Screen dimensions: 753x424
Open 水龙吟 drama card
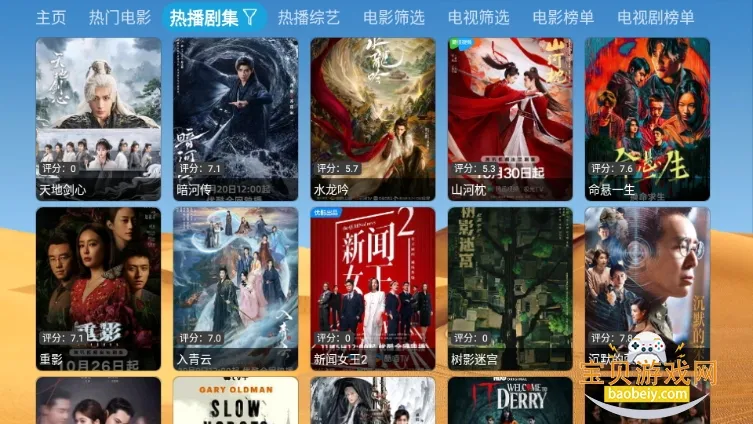[372, 118]
